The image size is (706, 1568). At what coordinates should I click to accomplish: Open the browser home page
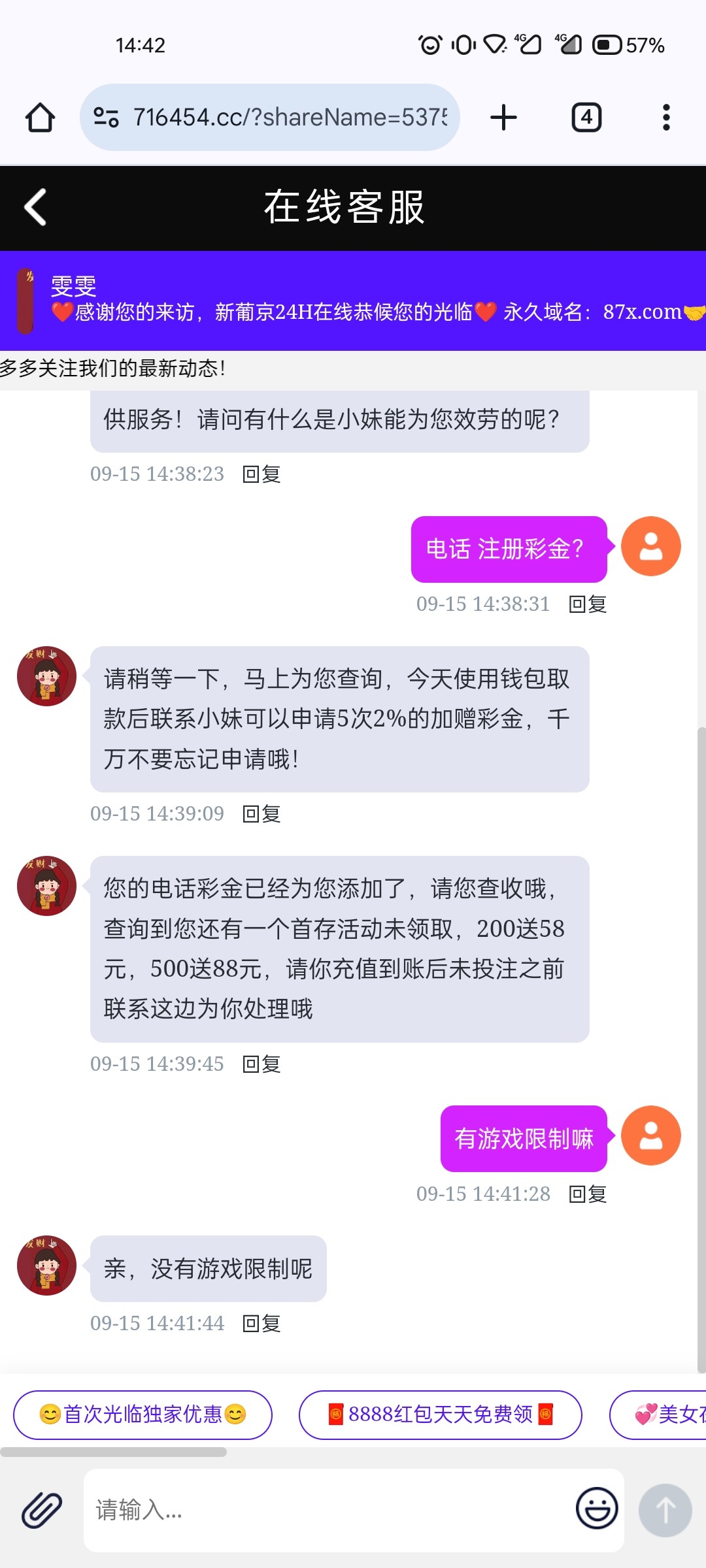click(x=40, y=118)
